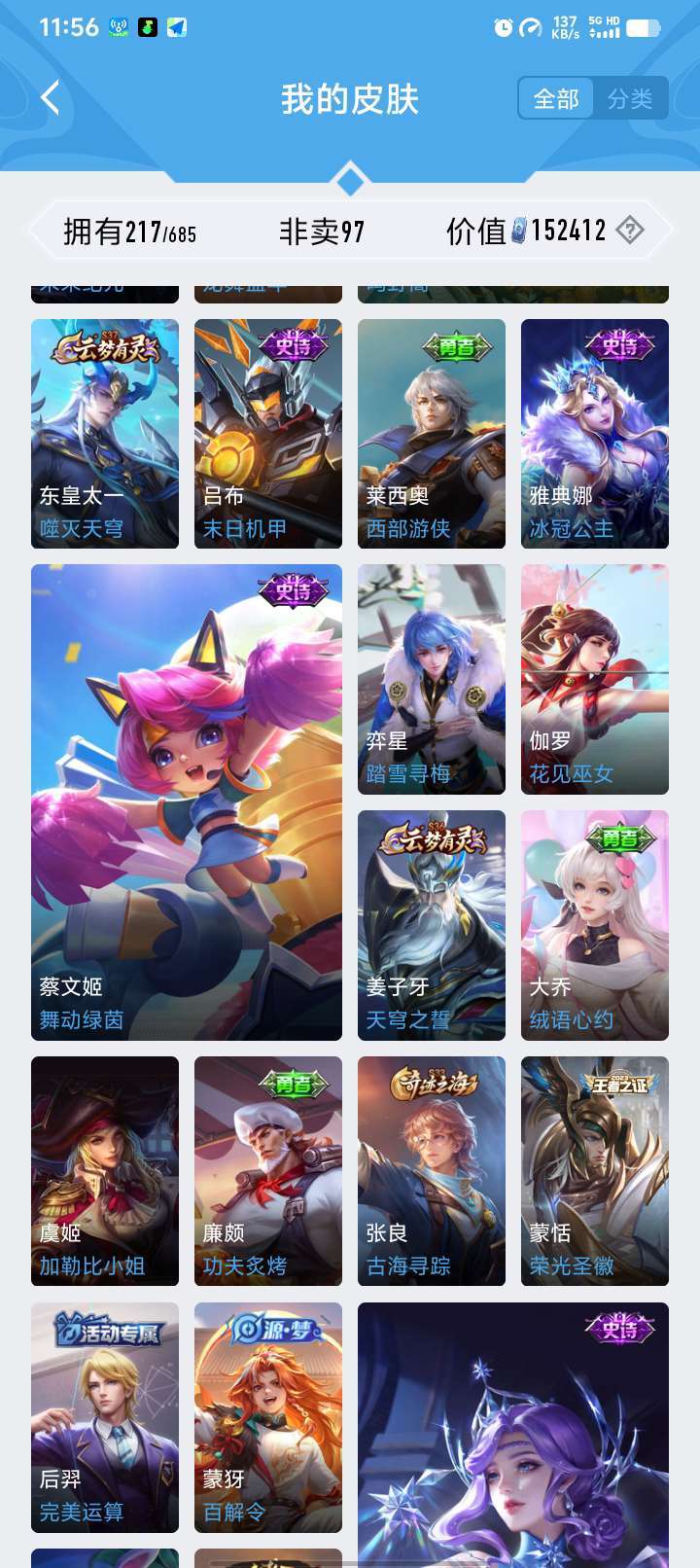This screenshot has width=700, height=1568.
Task: Open the large 蔡文姬 舞动绿茵 card
Action: pos(187,802)
